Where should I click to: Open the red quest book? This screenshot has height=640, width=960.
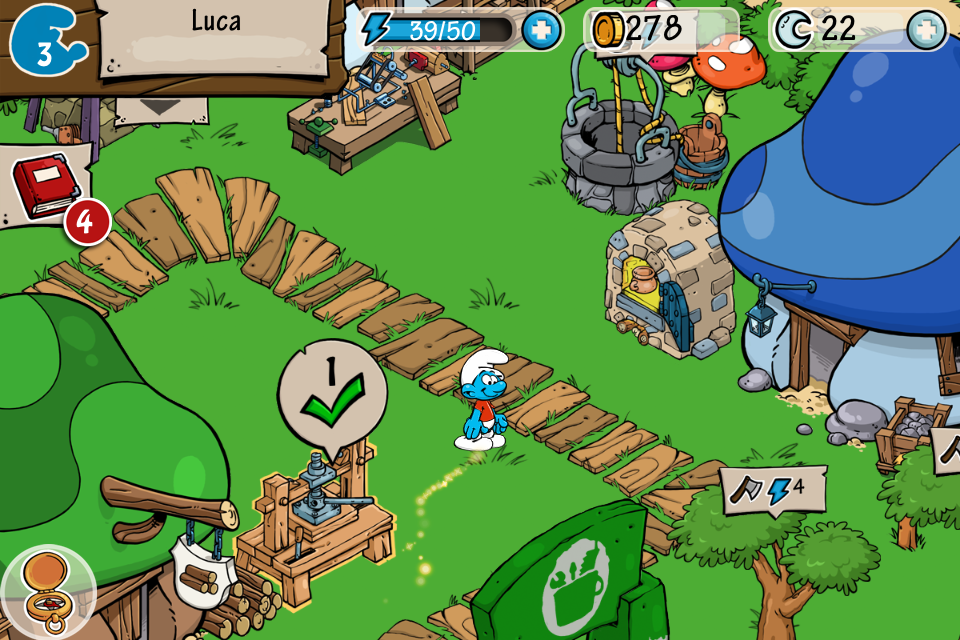tap(45, 188)
